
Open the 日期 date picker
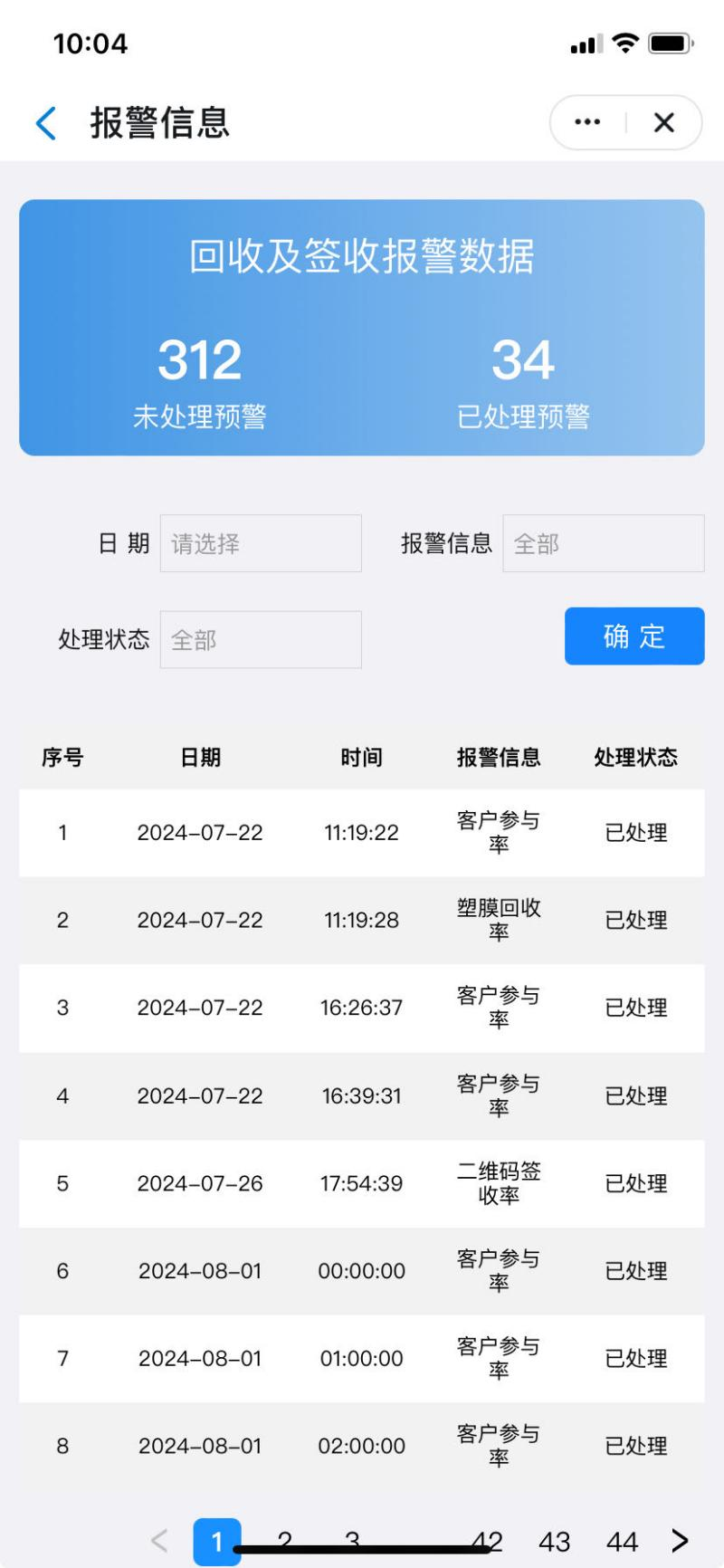[261, 543]
